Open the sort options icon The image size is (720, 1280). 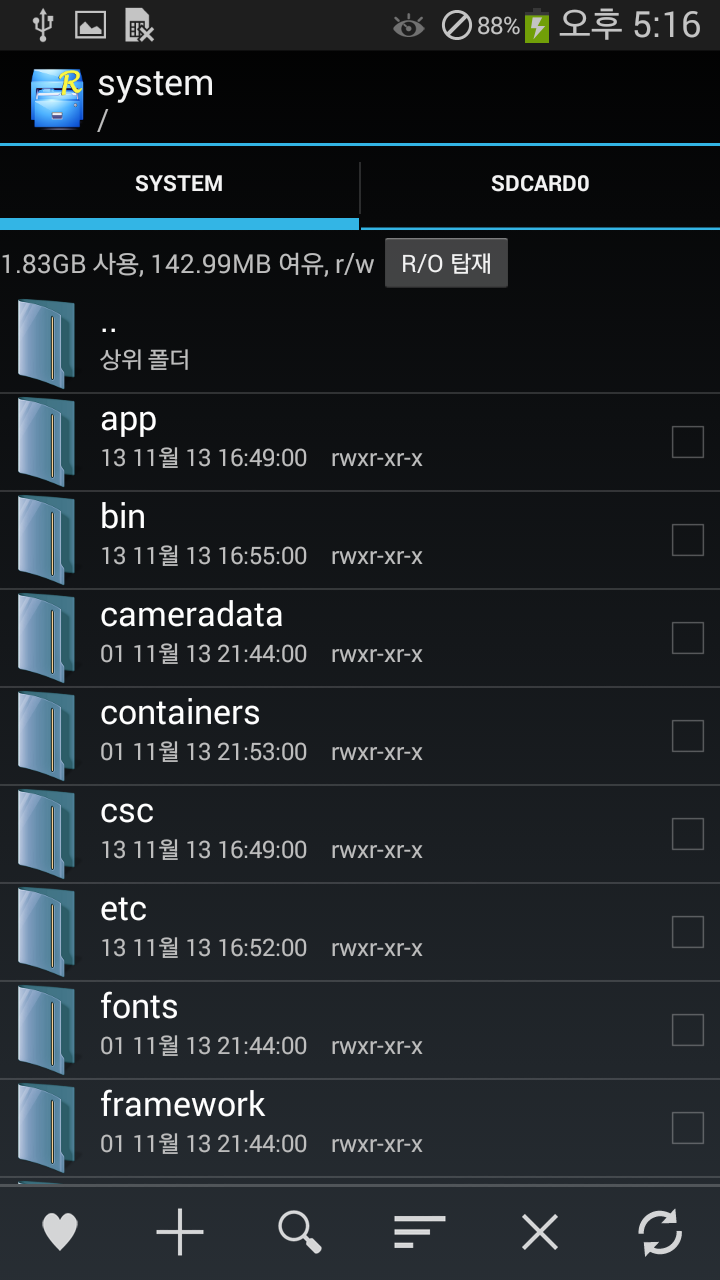(x=420, y=1232)
